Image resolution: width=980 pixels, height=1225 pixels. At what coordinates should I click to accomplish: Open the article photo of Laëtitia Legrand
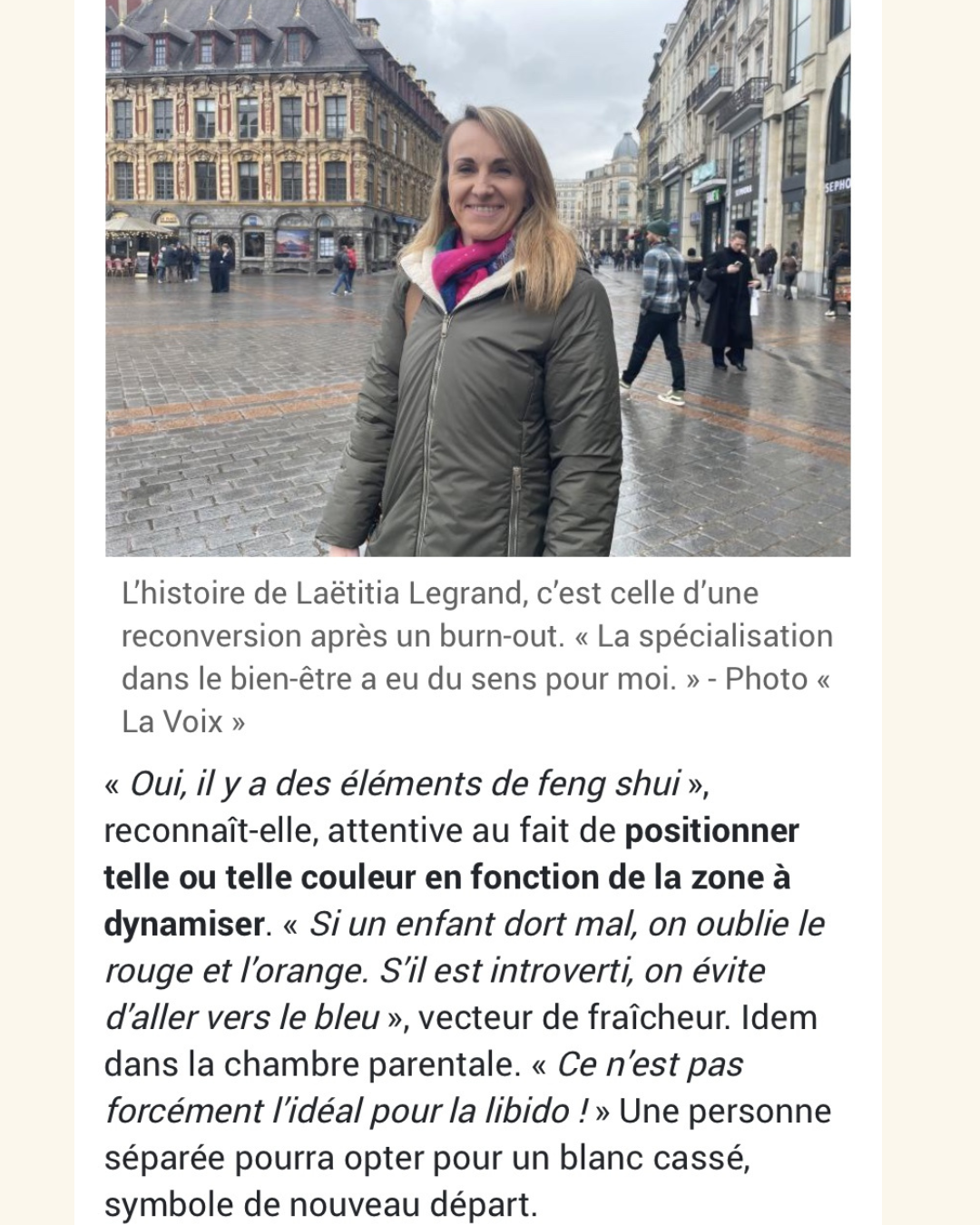click(x=478, y=278)
